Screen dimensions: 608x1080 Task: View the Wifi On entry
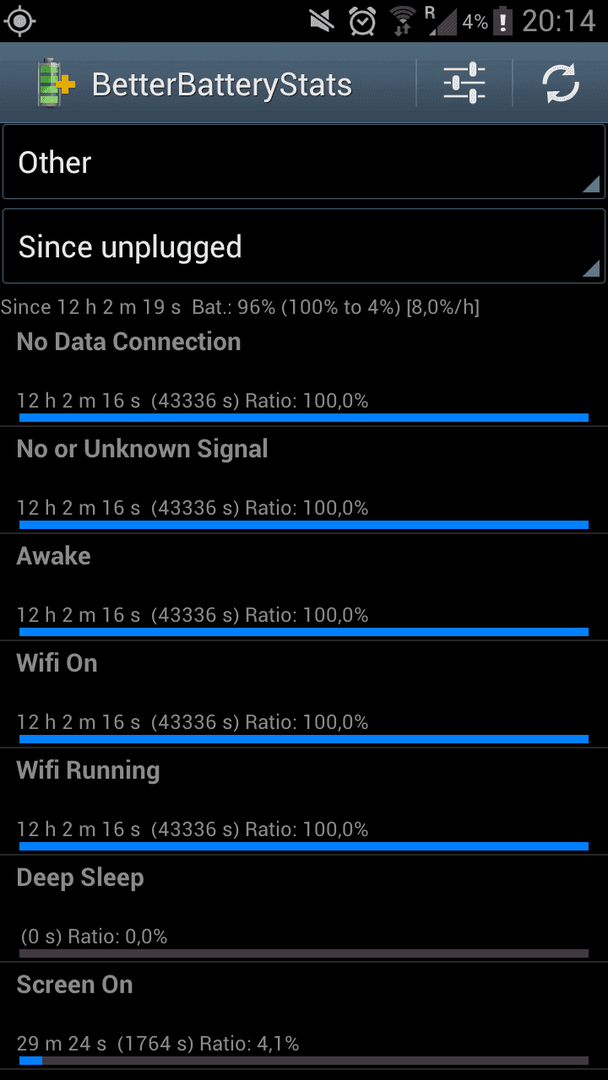304,694
